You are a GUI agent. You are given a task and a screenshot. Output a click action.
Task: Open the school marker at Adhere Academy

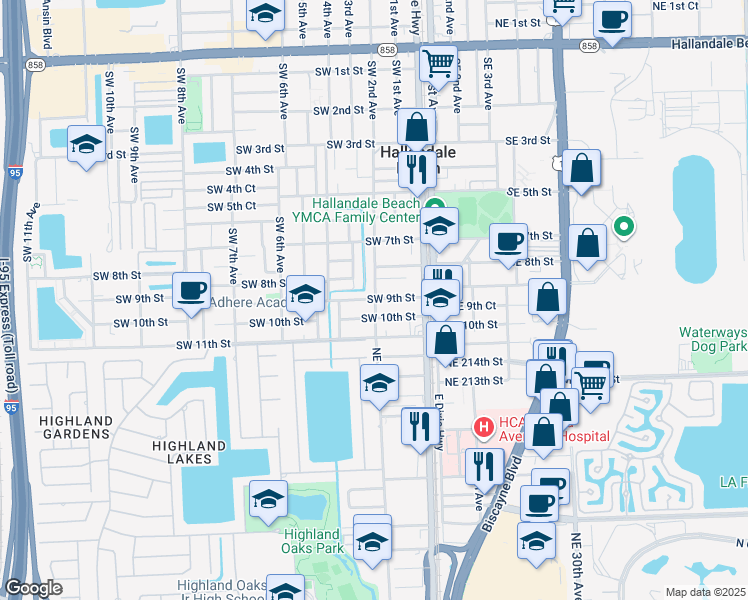306,294
